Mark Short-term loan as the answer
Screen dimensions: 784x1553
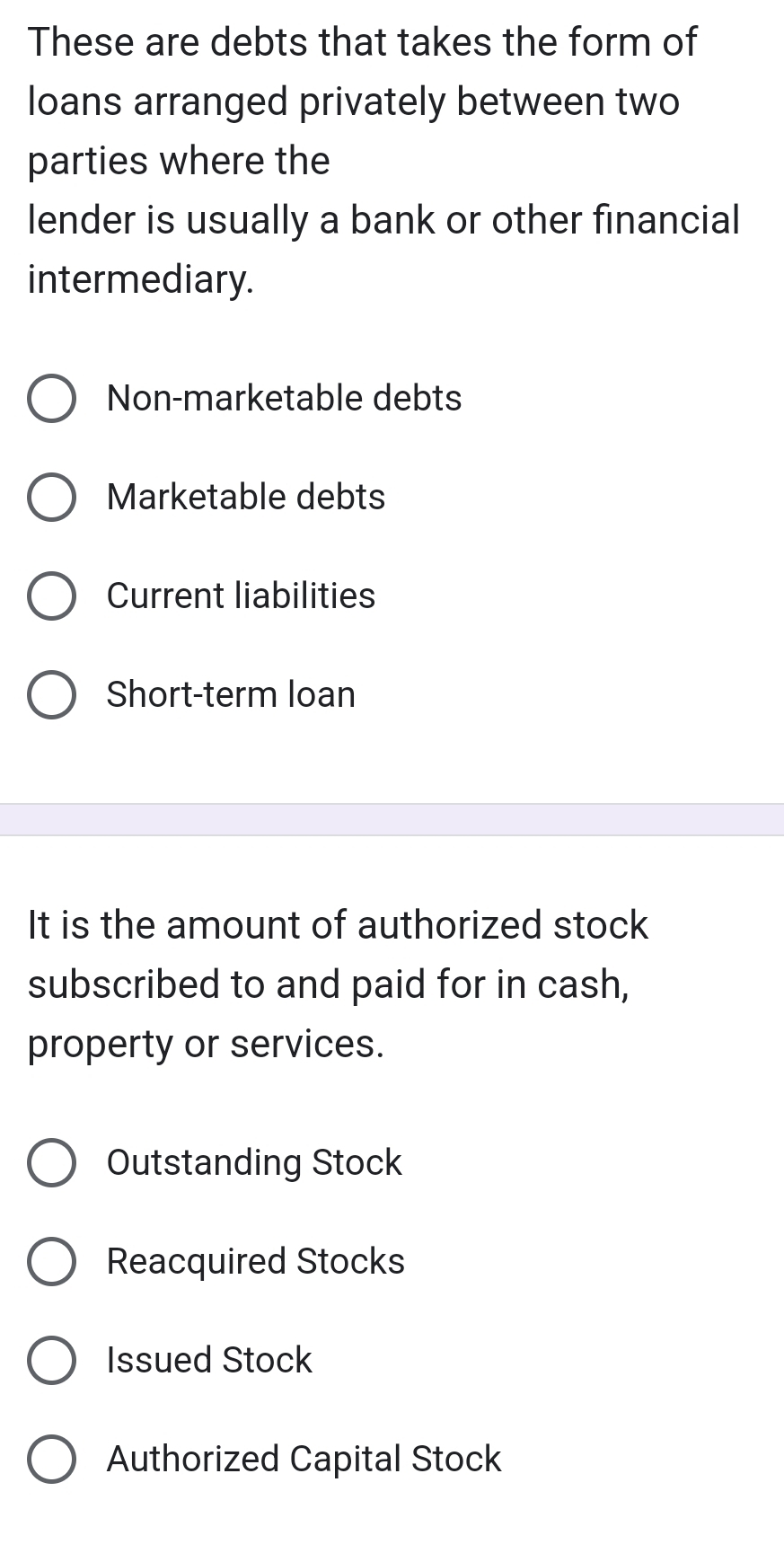51,695
